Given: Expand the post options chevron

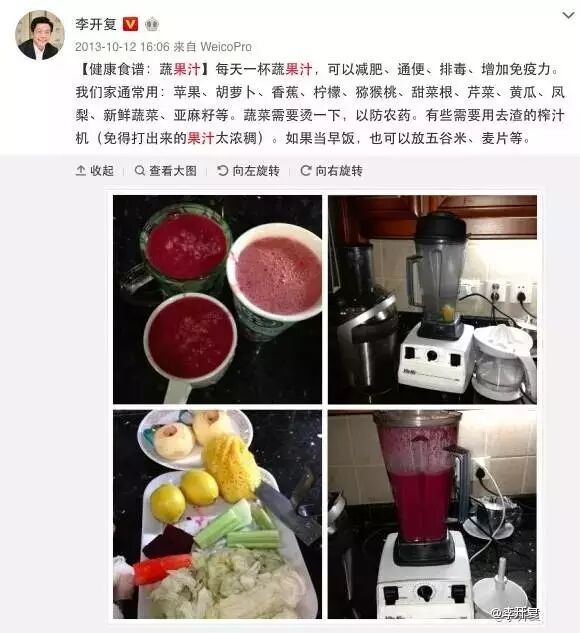Looking at the screenshot, I should point(568,15).
